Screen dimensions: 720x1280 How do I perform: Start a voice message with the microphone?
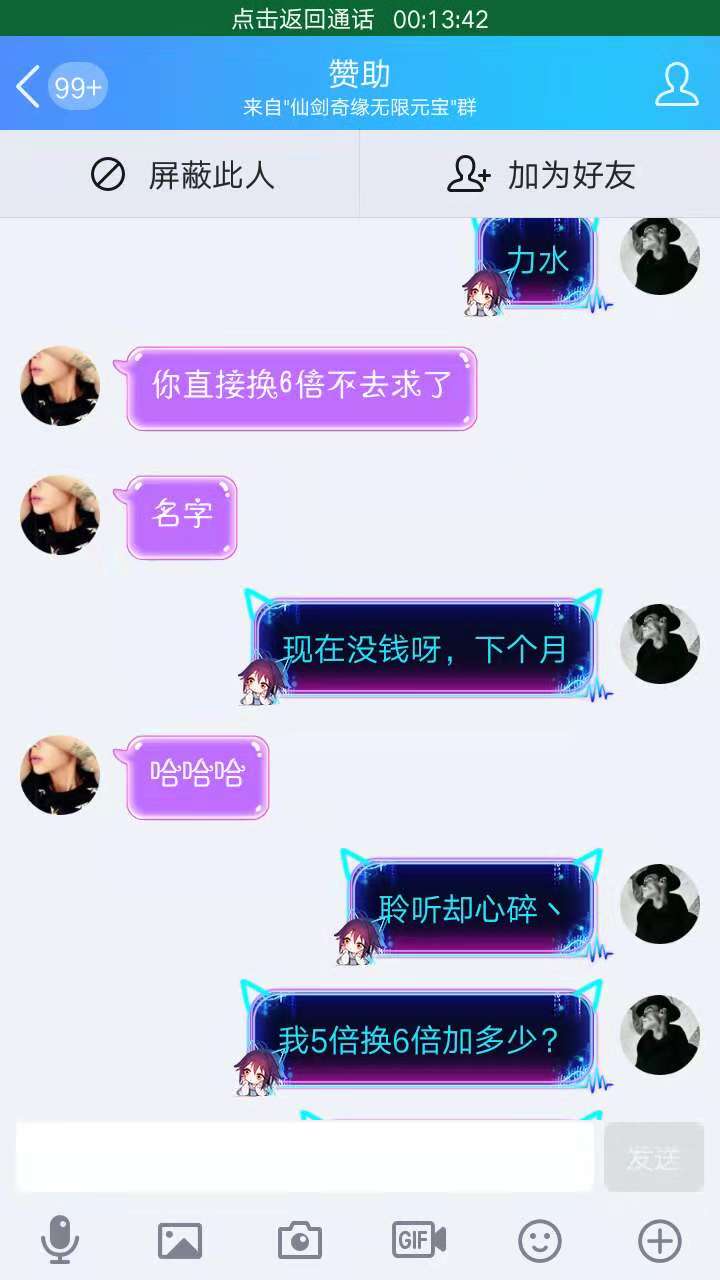60,1241
